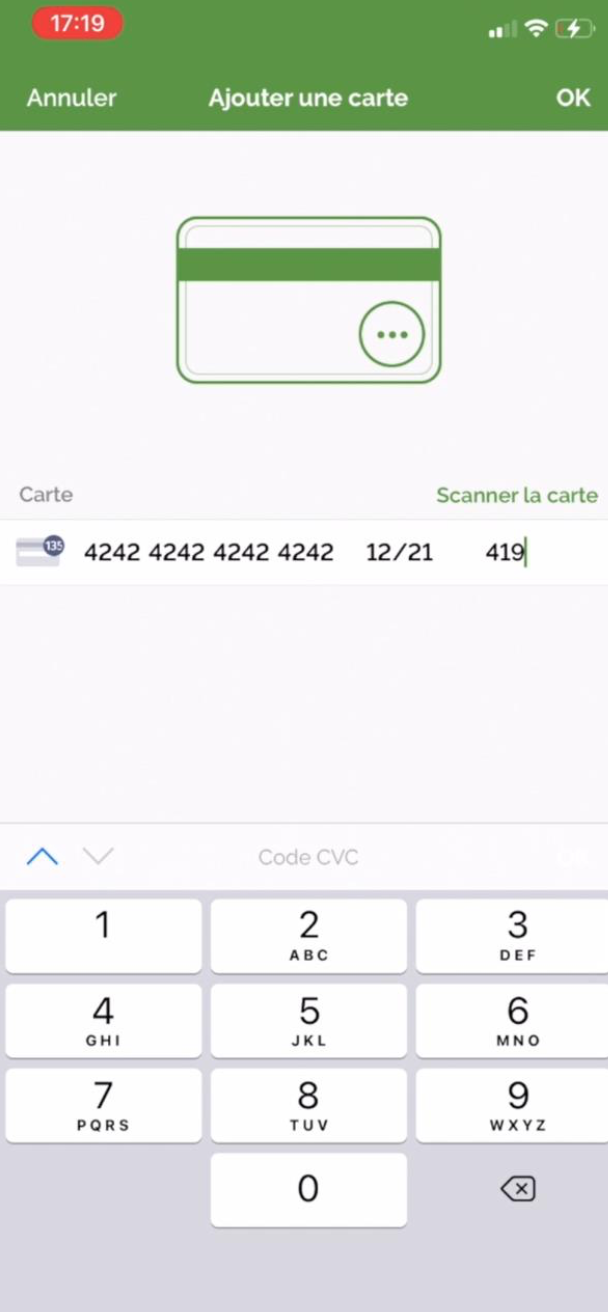The image size is (608, 1312).
Task: Enter digit 5 on the keypad
Action: click(x=309, y=1020)
